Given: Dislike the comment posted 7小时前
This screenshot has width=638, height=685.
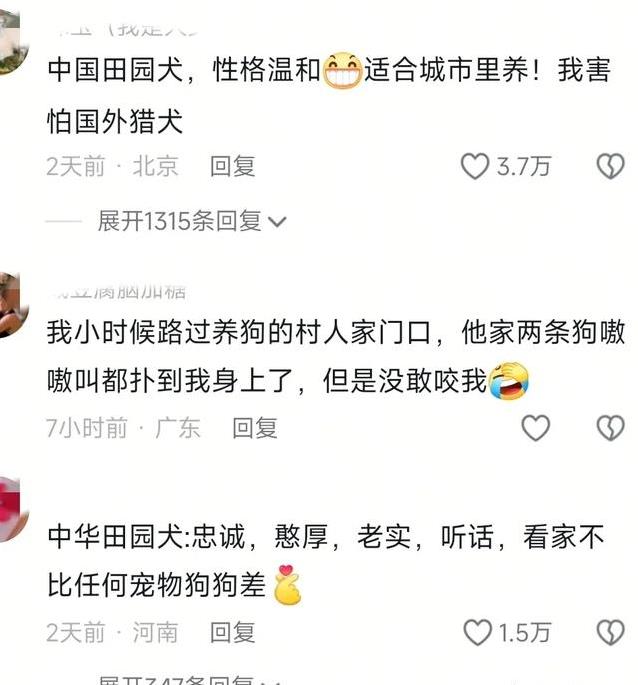Looking at the screenshot, I should tap(610, 428).
